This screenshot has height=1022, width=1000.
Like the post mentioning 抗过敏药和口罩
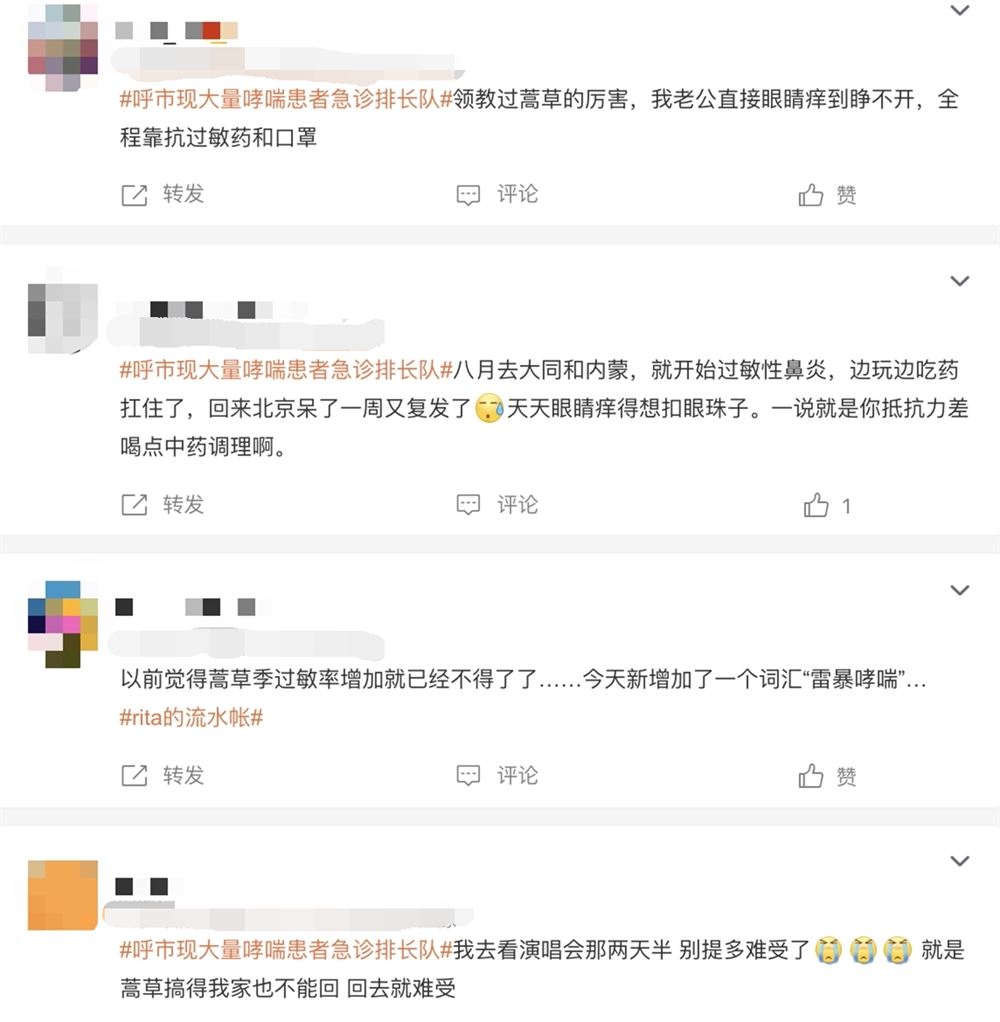(827, 195)
